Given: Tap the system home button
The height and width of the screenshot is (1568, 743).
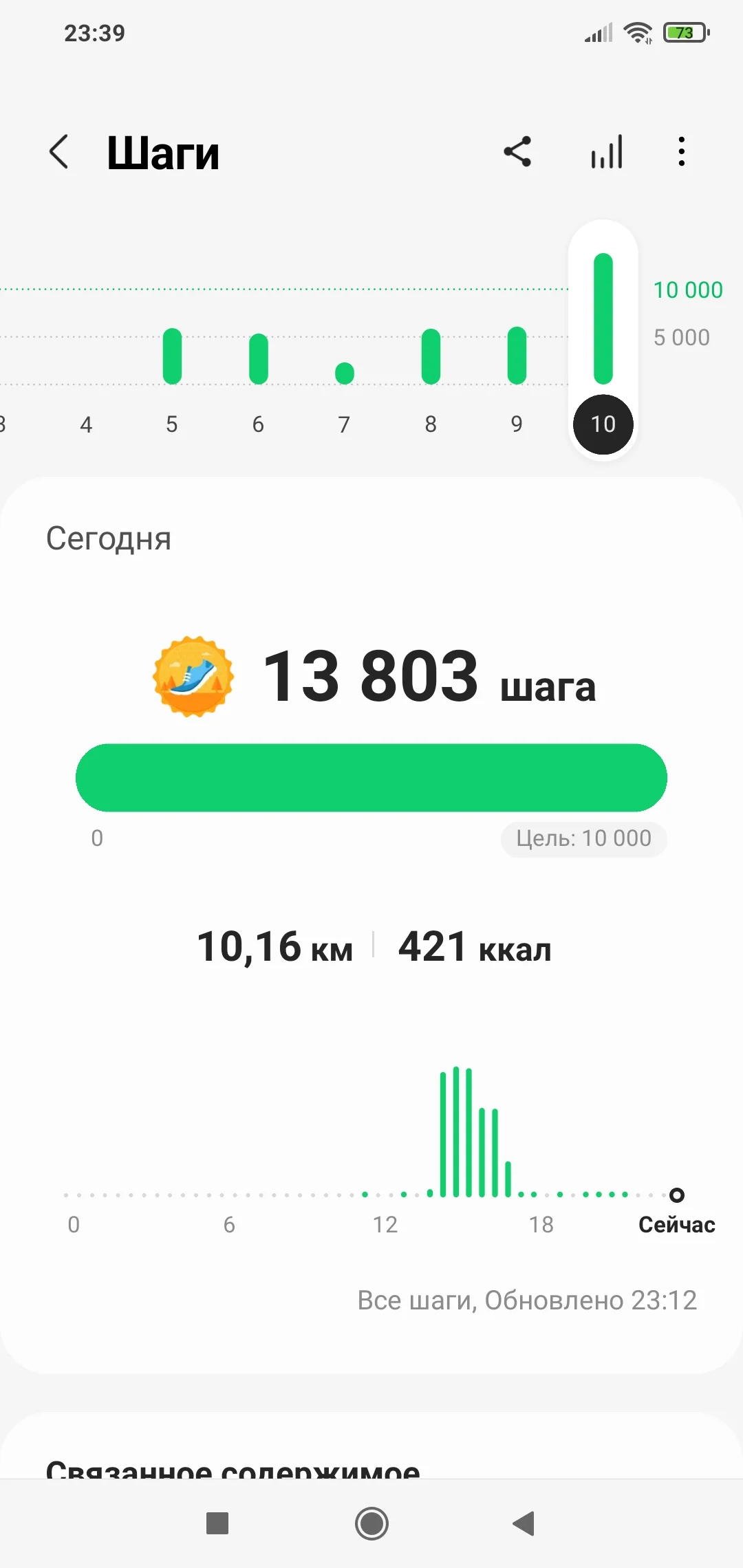Looking at the screenshot, I should click(x=371, y=1523).
